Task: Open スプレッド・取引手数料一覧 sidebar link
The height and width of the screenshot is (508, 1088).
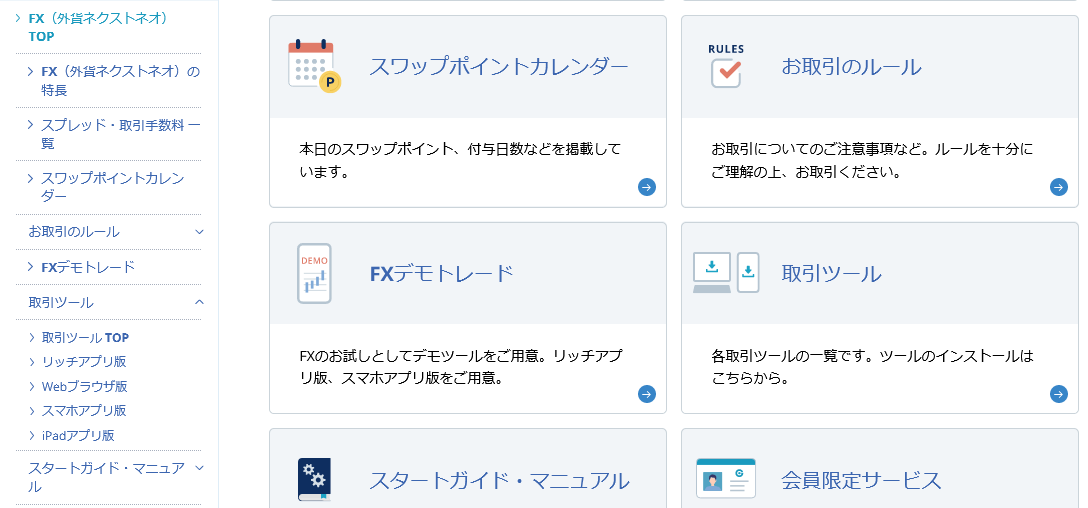Action: (119, 134)
